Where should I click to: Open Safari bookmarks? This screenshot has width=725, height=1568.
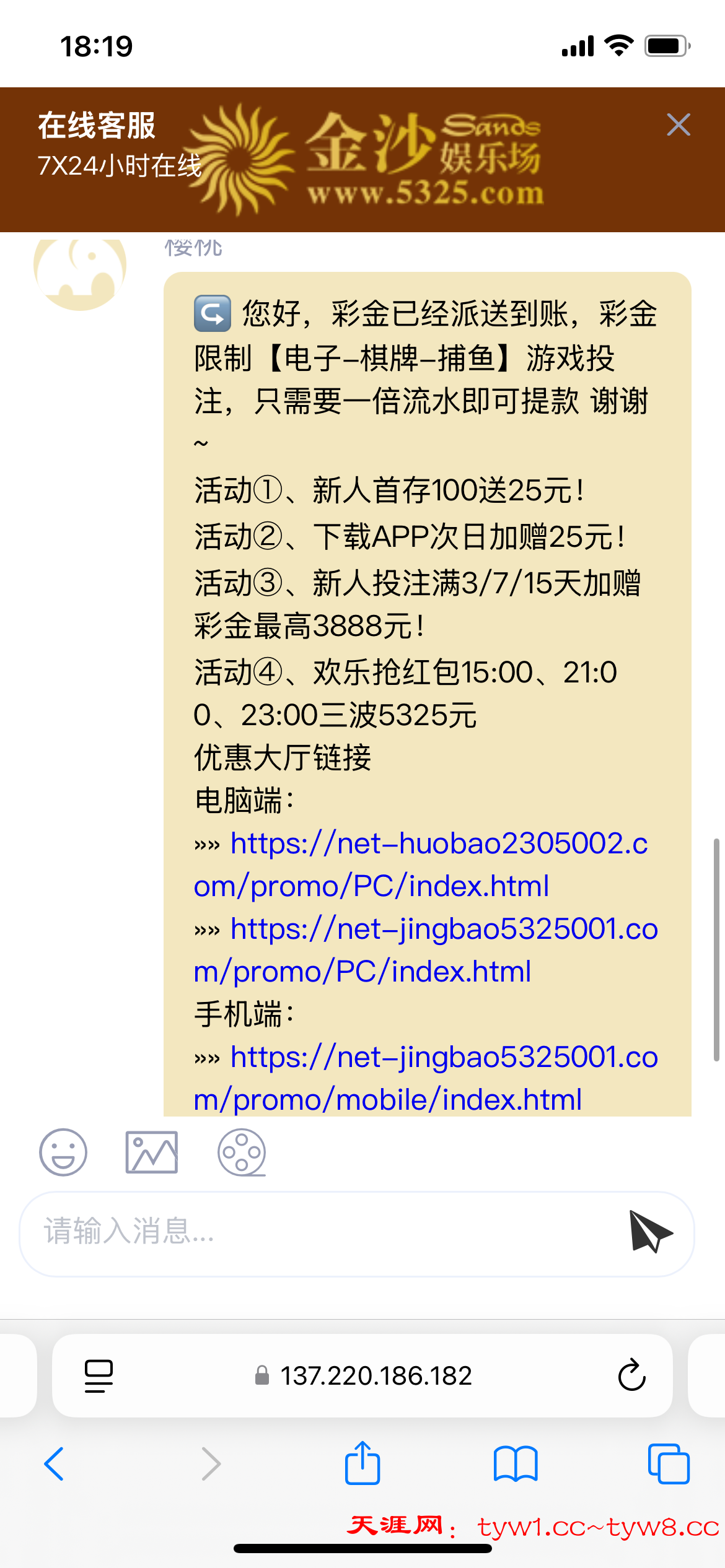click(x=516, y=1464)
